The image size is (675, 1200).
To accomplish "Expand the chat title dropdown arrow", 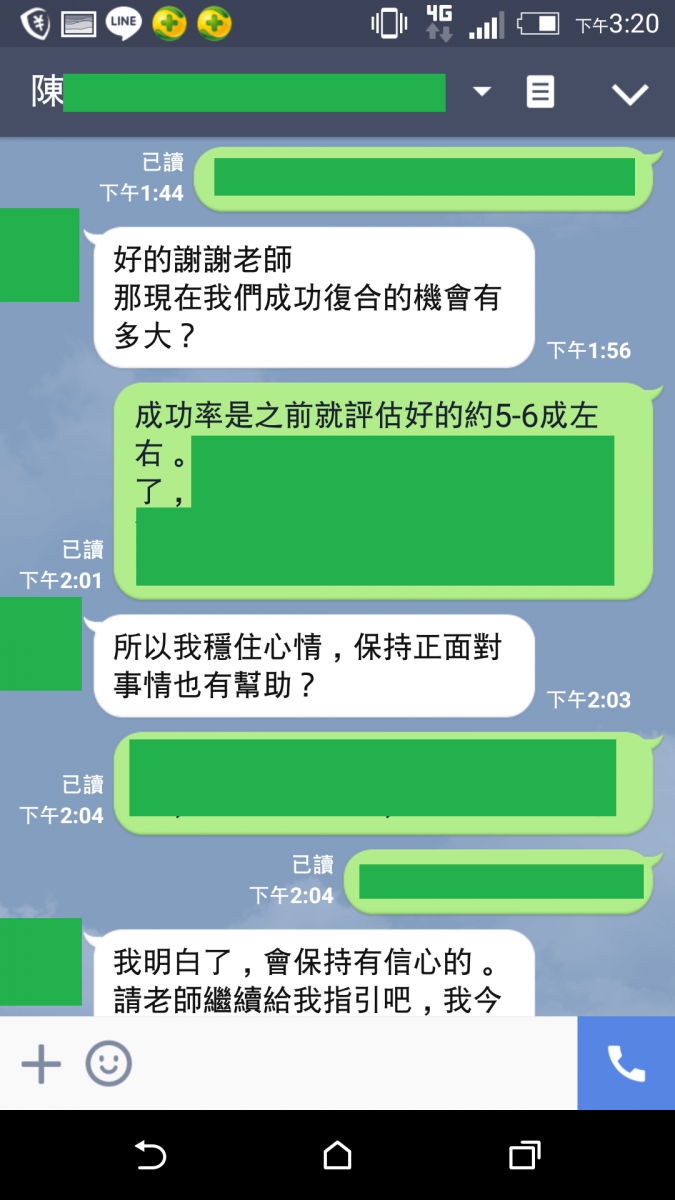I will coord(482,92).
